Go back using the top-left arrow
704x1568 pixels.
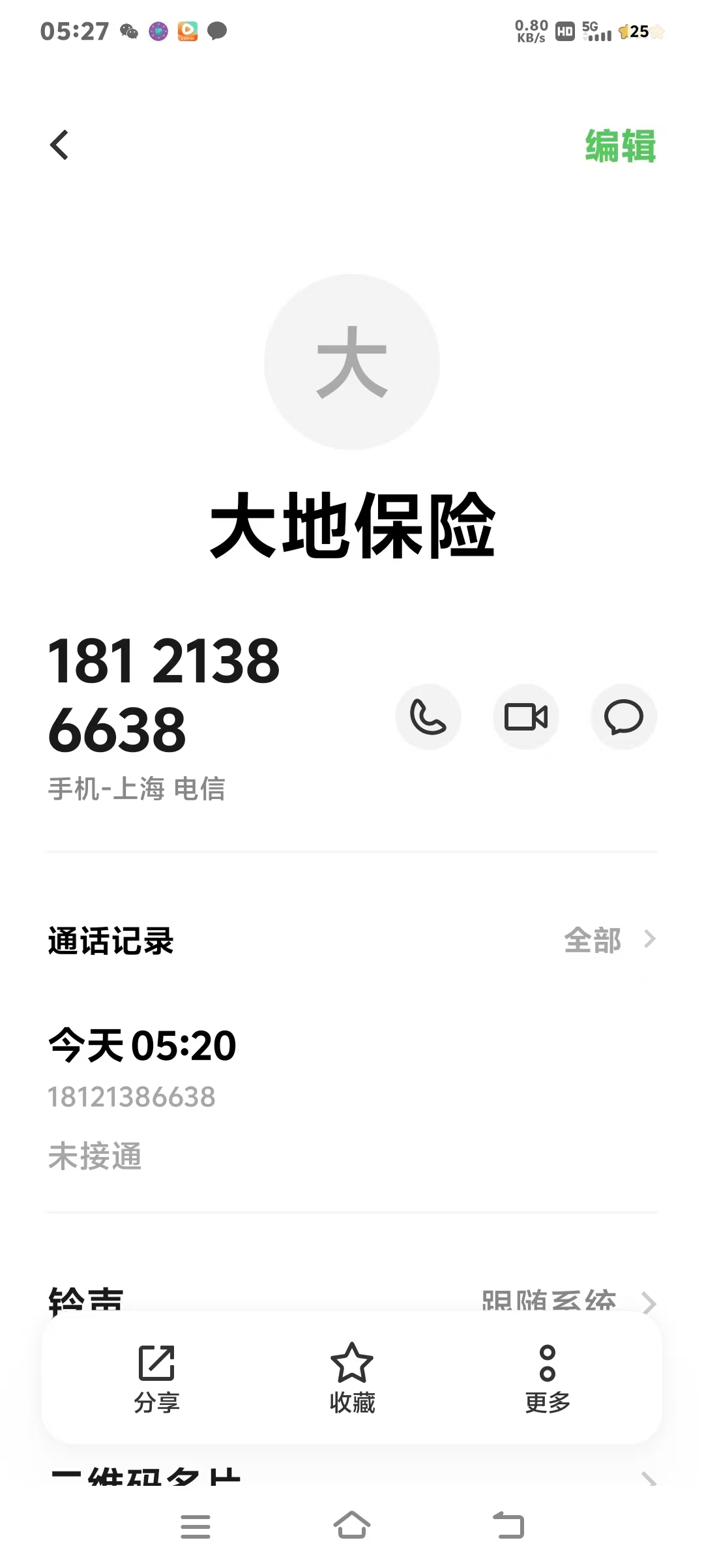(59, 145)
